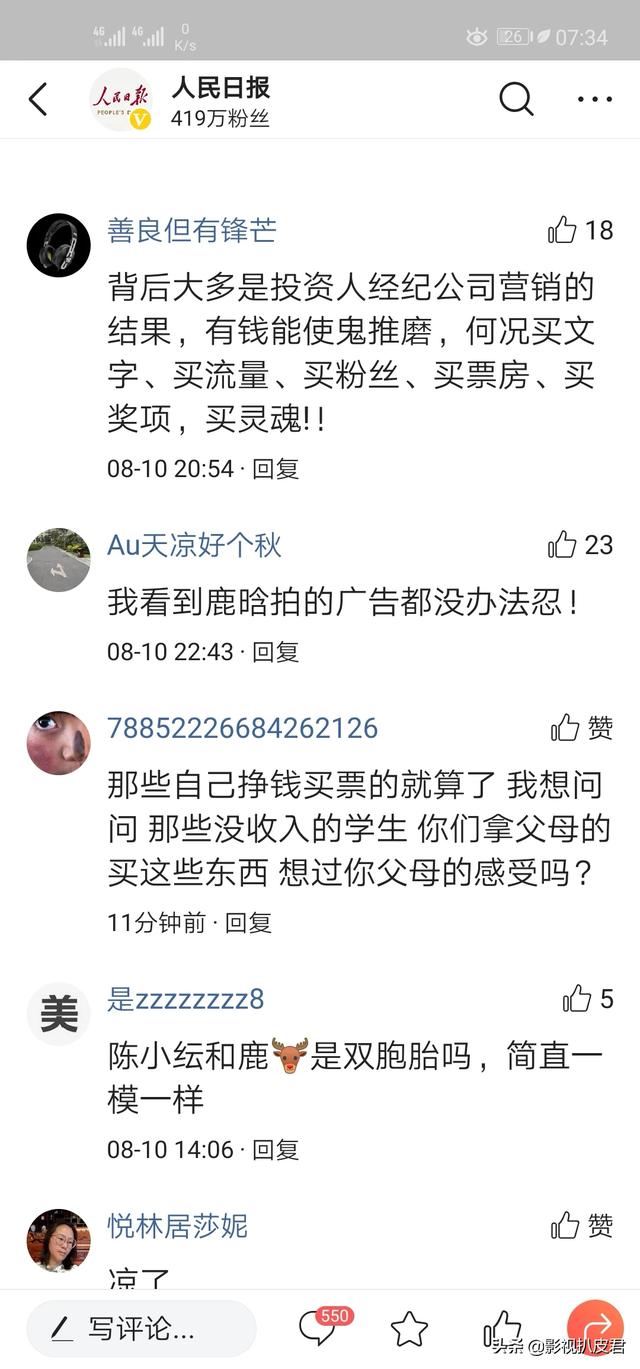Reply to the 08-10 22:43 comment
640x1369 pixels.
click(x=275, y=652)
